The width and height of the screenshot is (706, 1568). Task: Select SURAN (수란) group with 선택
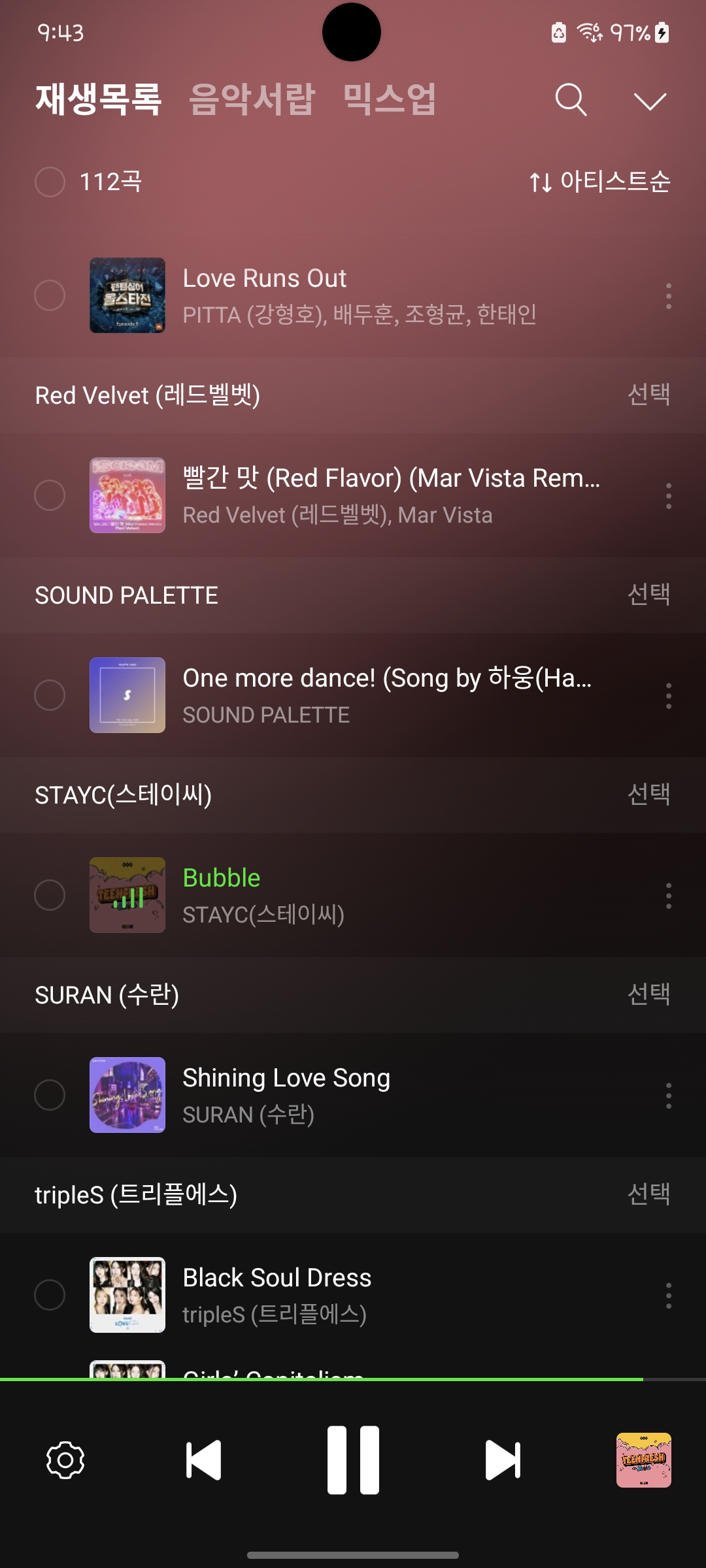point(648,994)
